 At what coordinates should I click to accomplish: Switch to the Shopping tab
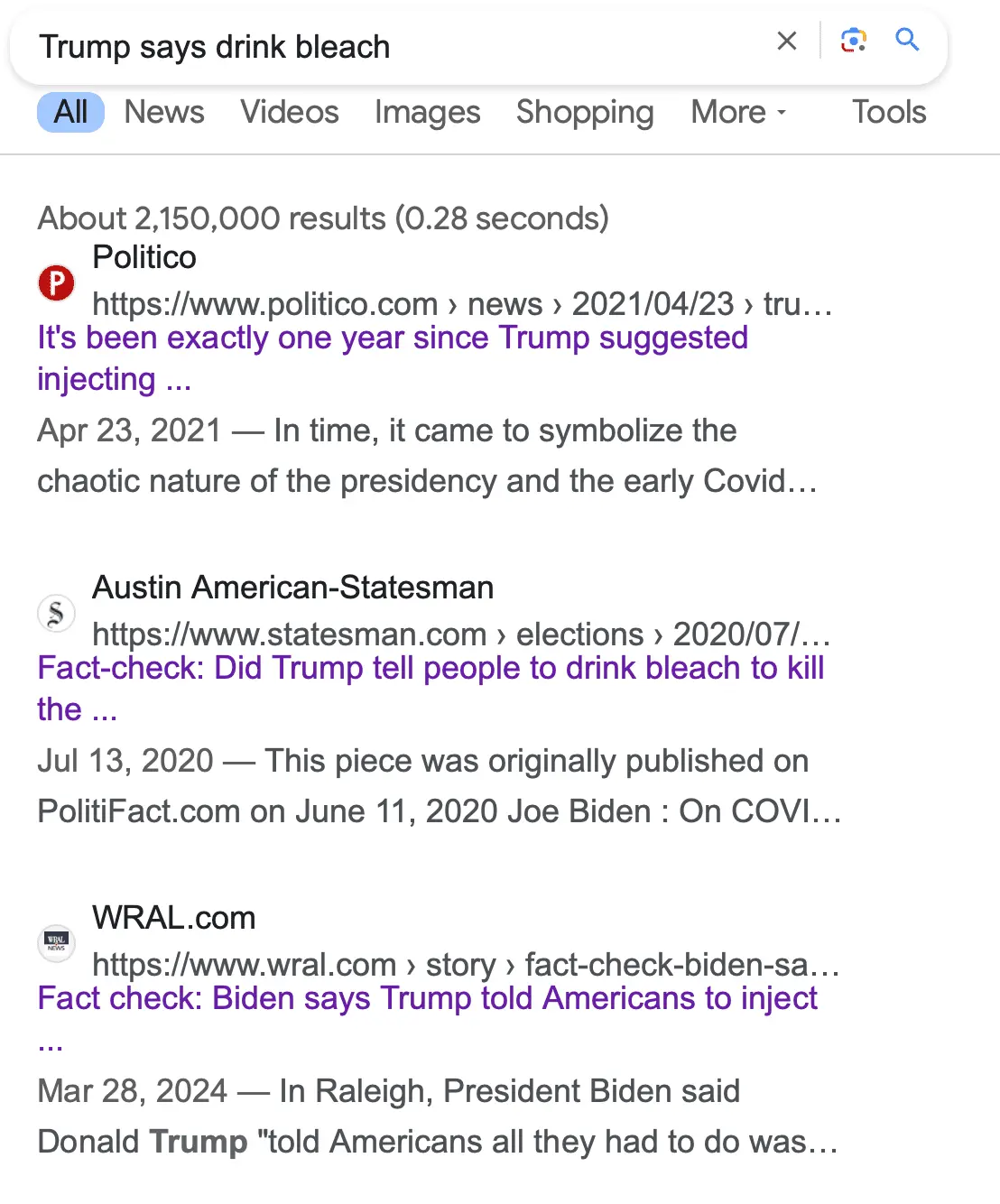pos(585,112)
